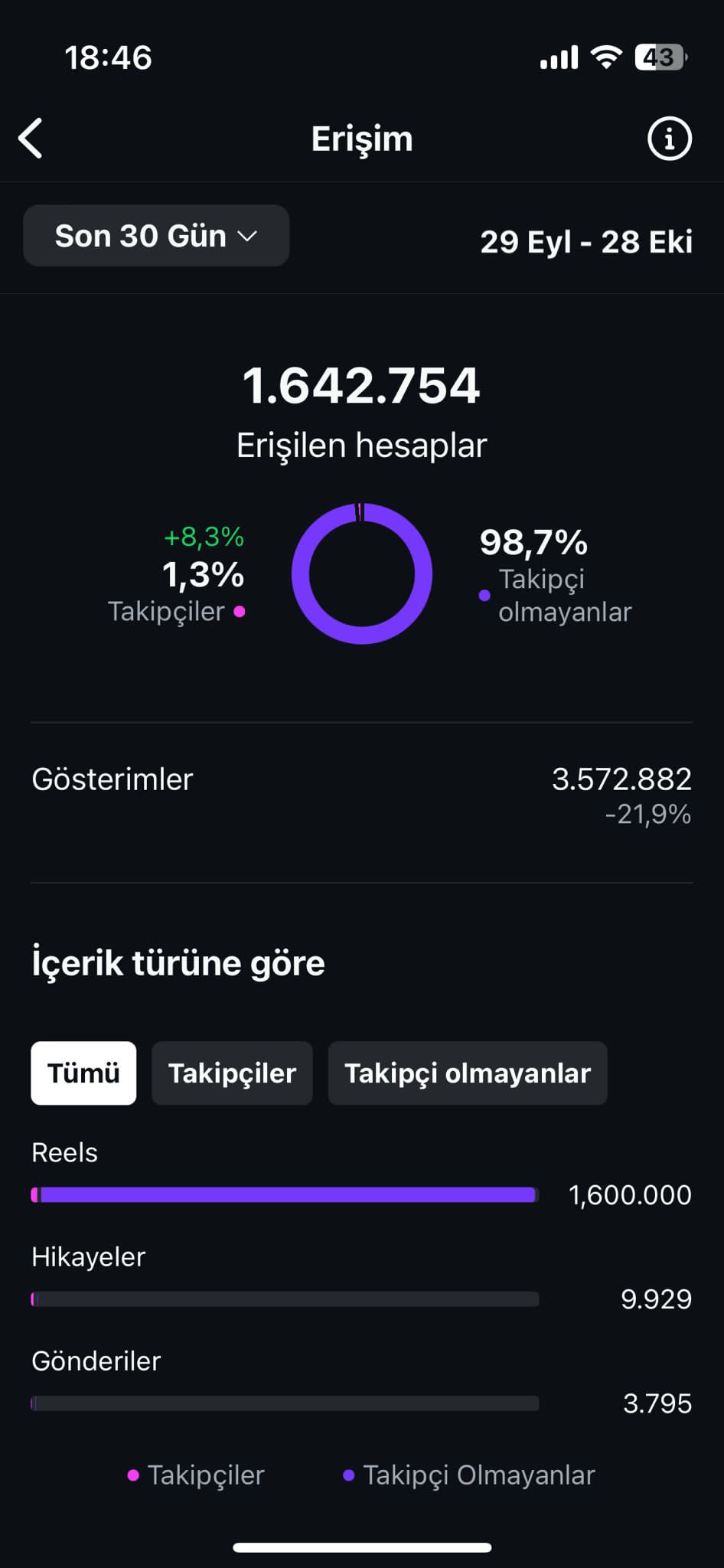The width and height of the screenshot is (724, 1568).
Task: Go back using the arrow icon
Action: [x=31, y=139]
